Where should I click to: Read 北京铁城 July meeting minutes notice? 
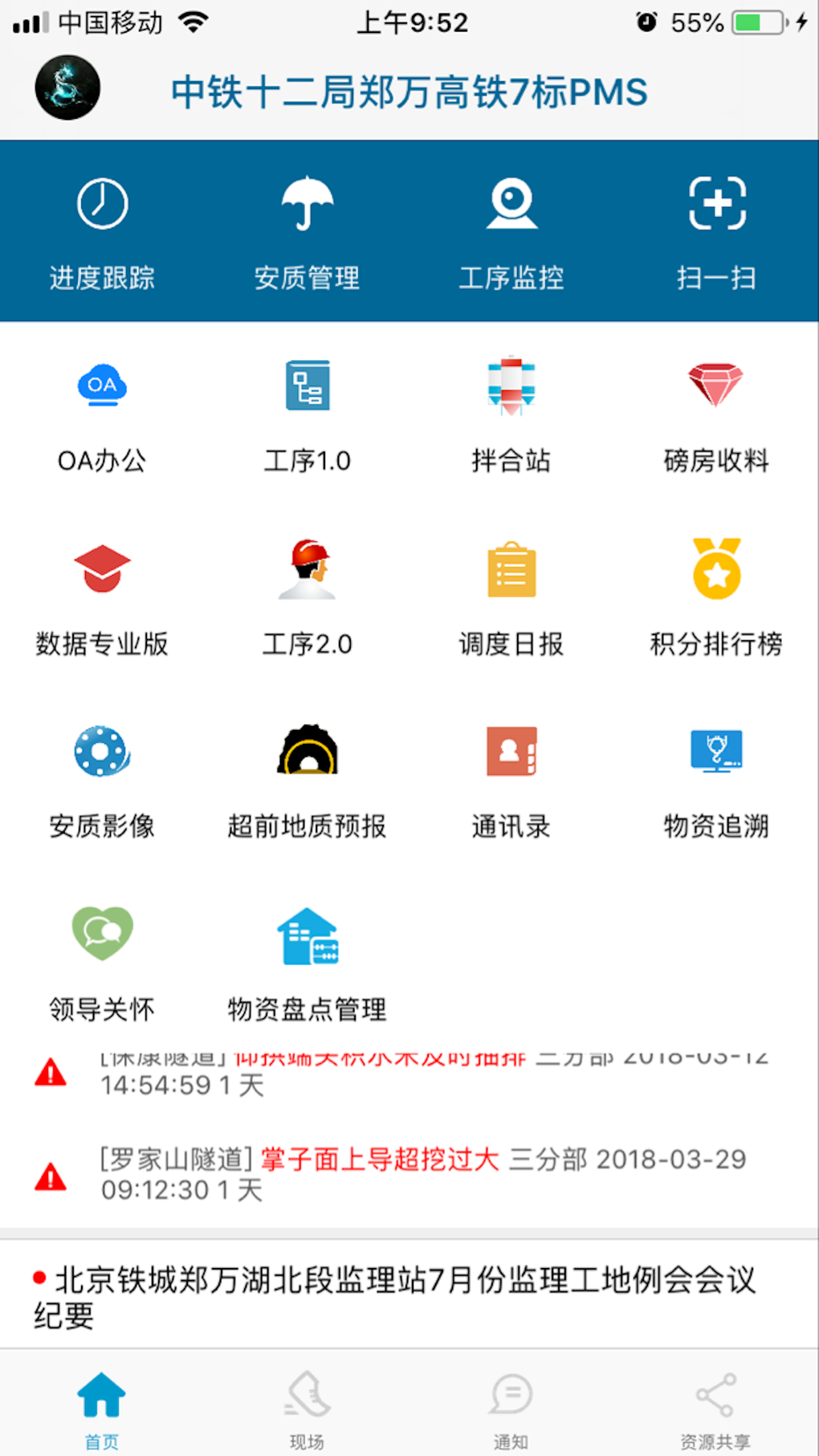click(x=393, y=1296)
